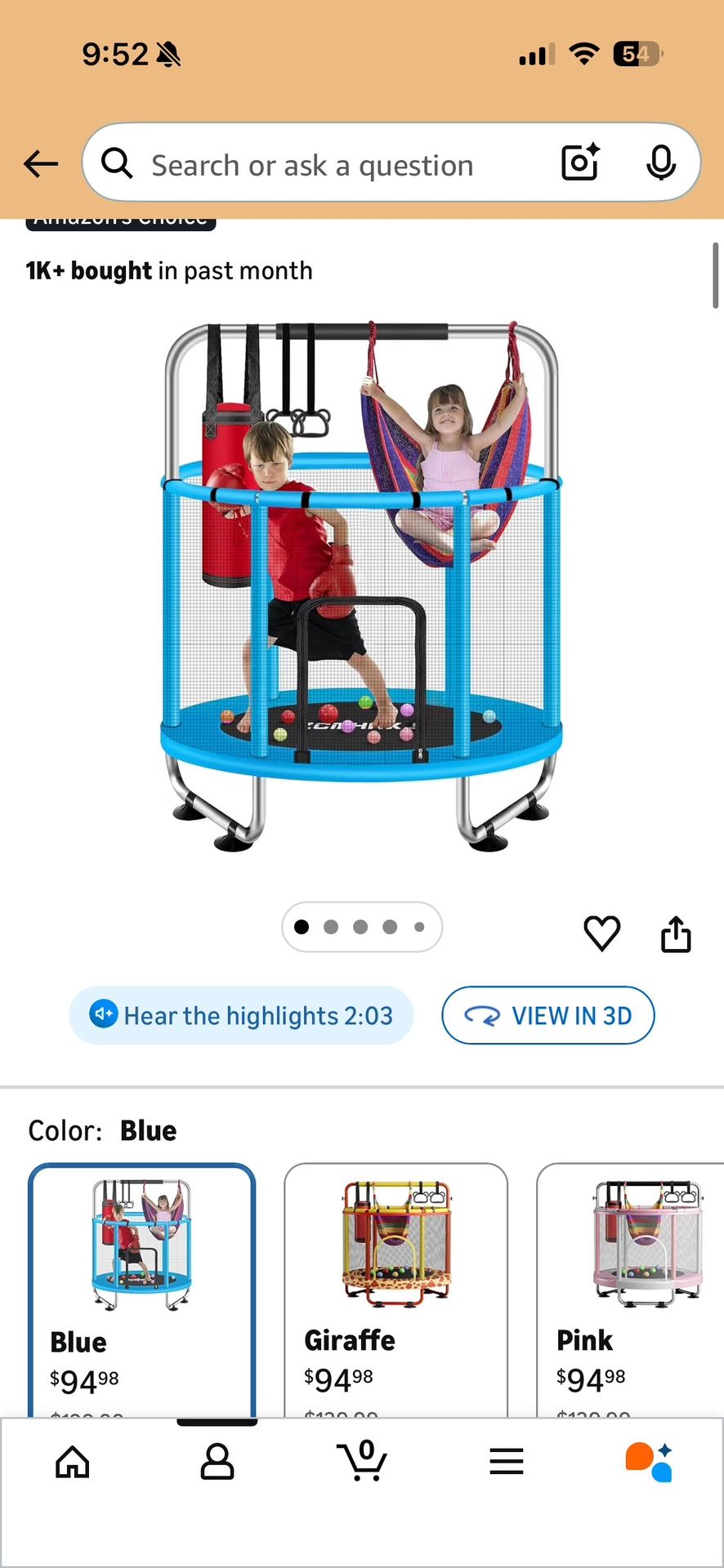Open the Rufus AI assistant tab
The height and width of the screenshot is (1568, 724).
[x=650, y=1462]
